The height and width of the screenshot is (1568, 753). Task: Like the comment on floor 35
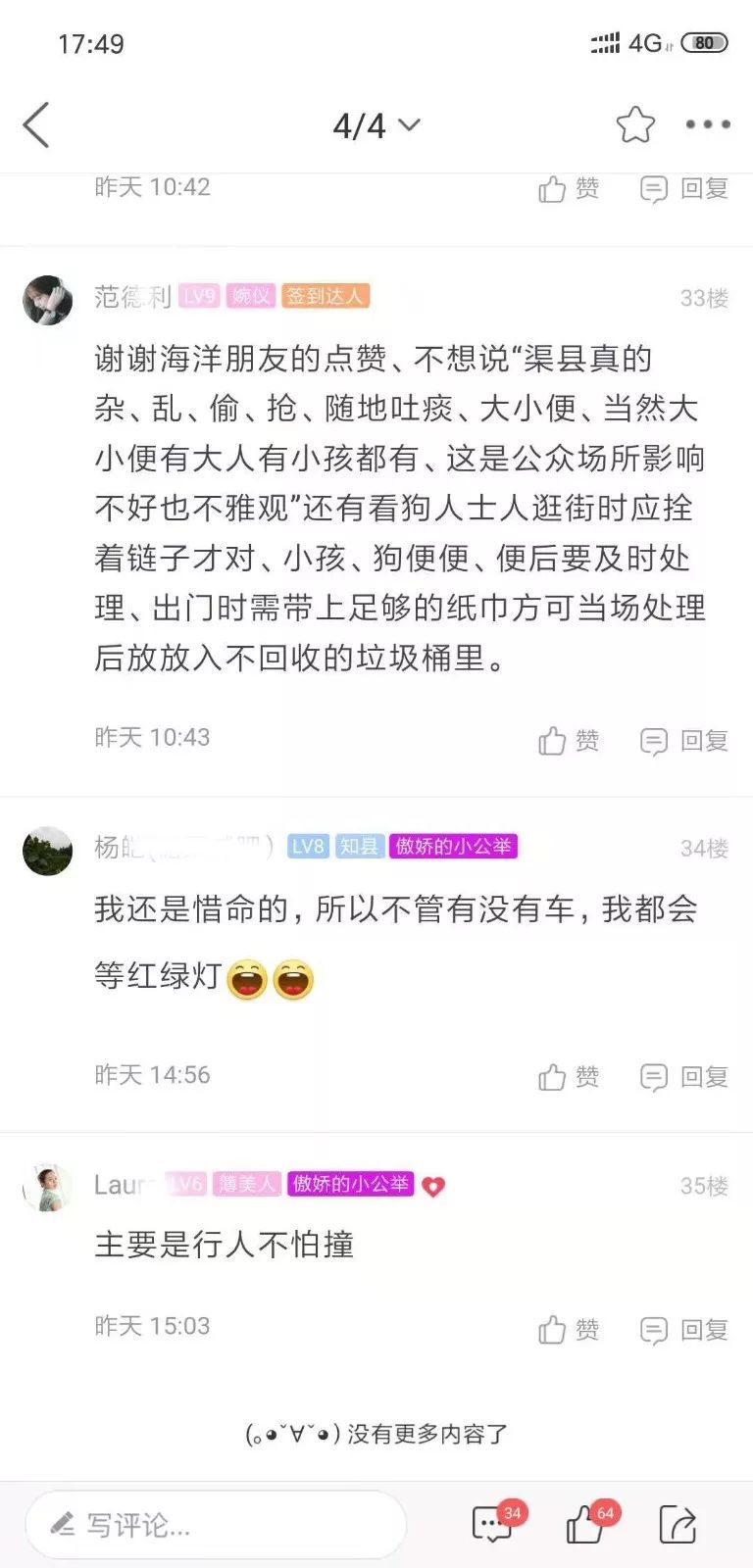pyautogui.click(x=569, y=1329)
